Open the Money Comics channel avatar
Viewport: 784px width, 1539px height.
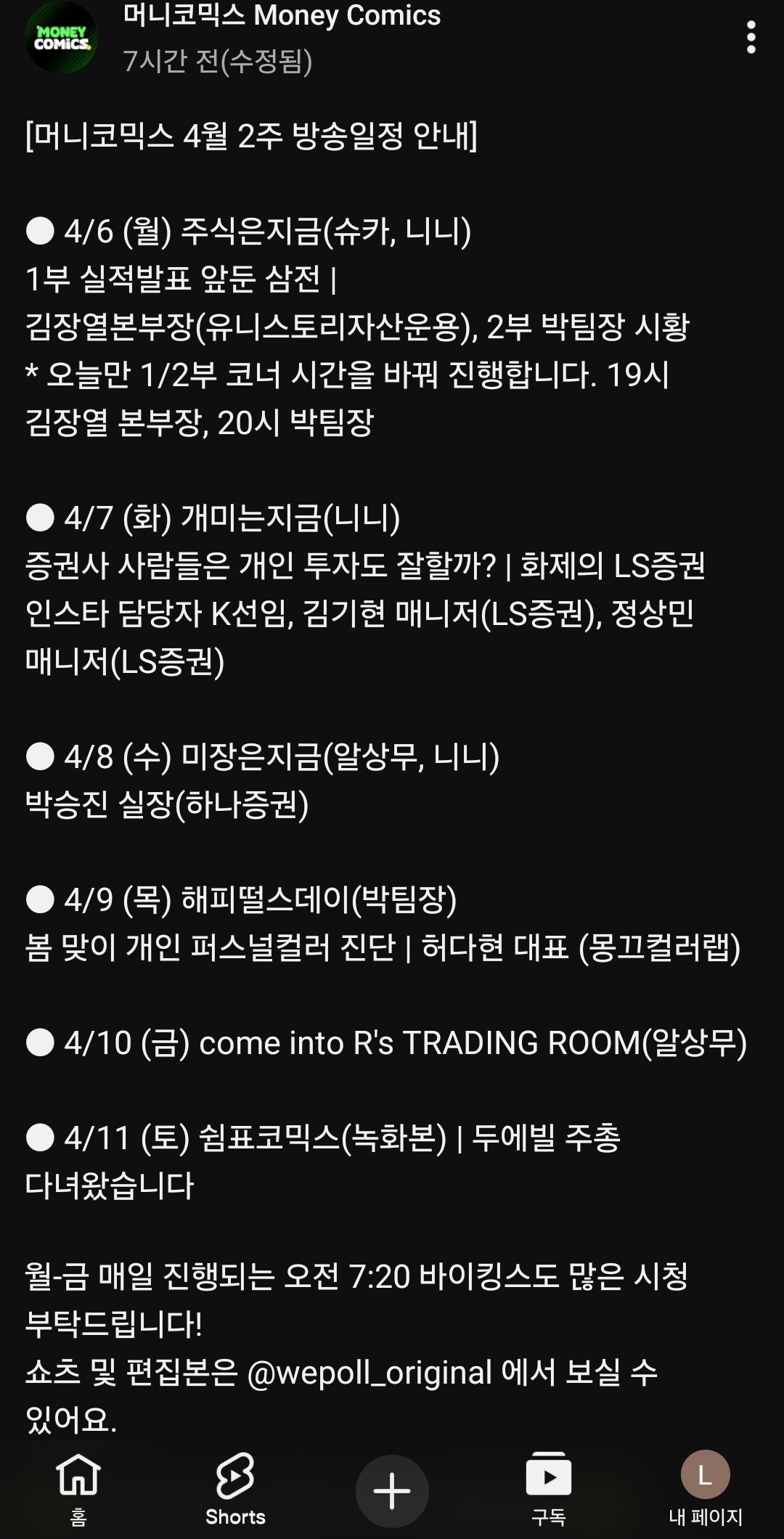(62, 37)
